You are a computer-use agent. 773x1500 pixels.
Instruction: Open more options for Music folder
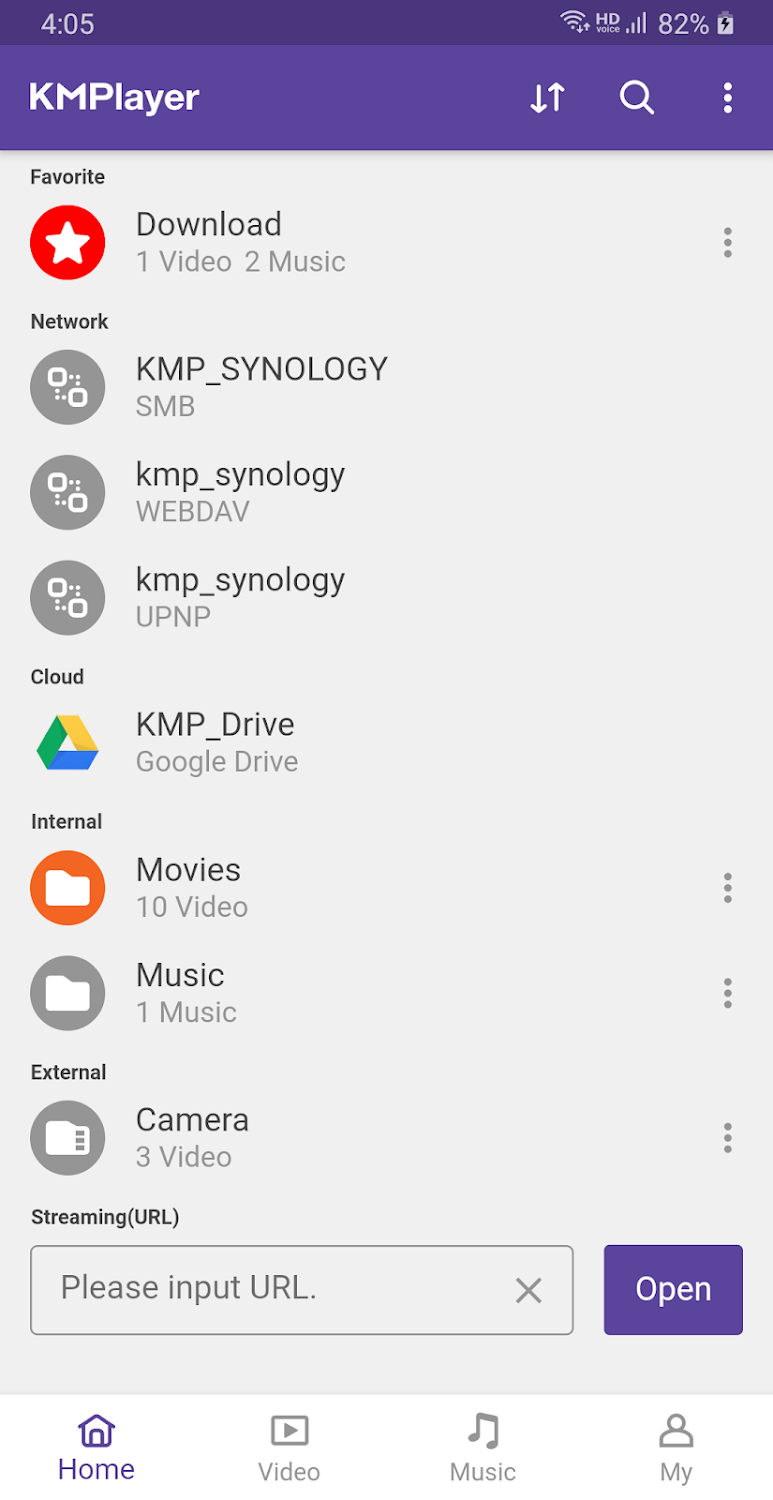tap(727, 992)
